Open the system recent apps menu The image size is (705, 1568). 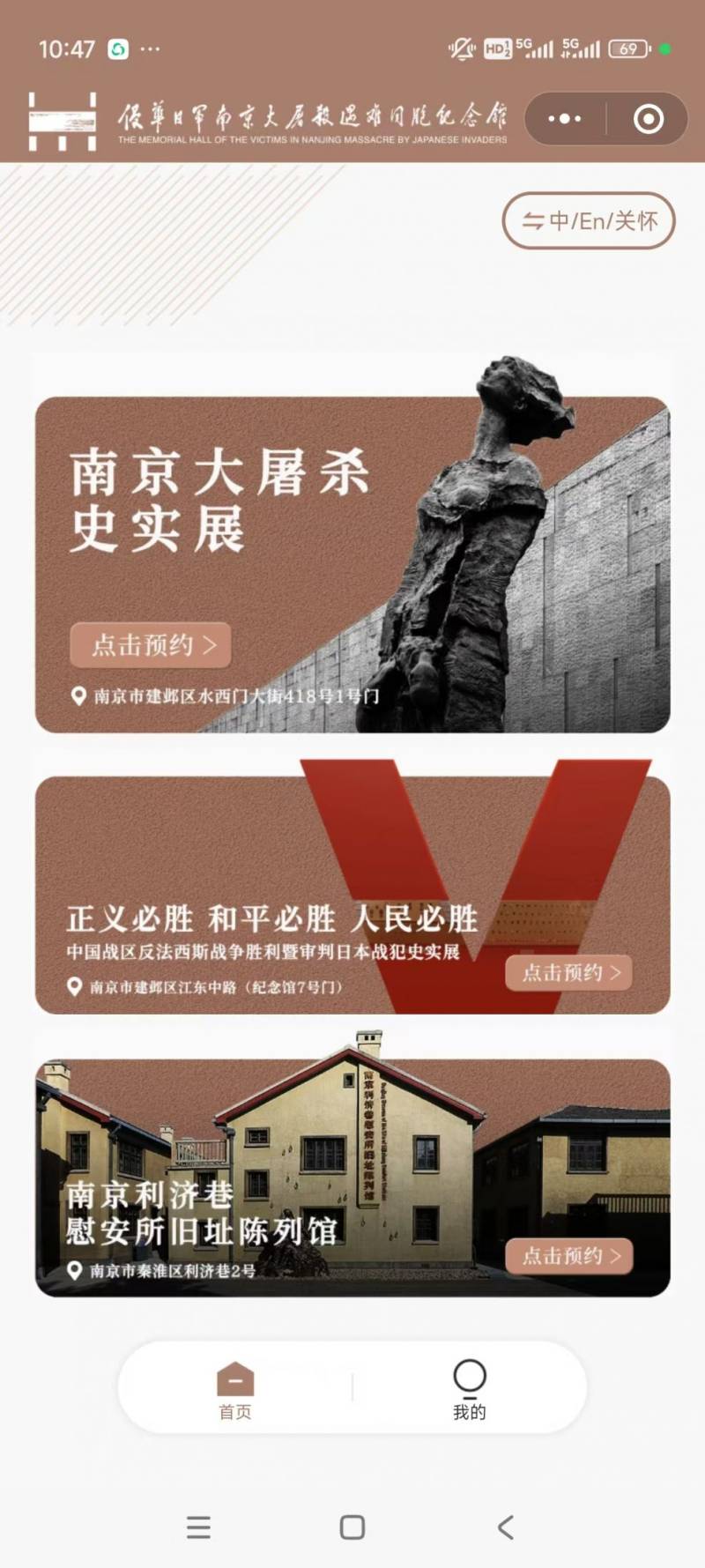[199, 1527]
